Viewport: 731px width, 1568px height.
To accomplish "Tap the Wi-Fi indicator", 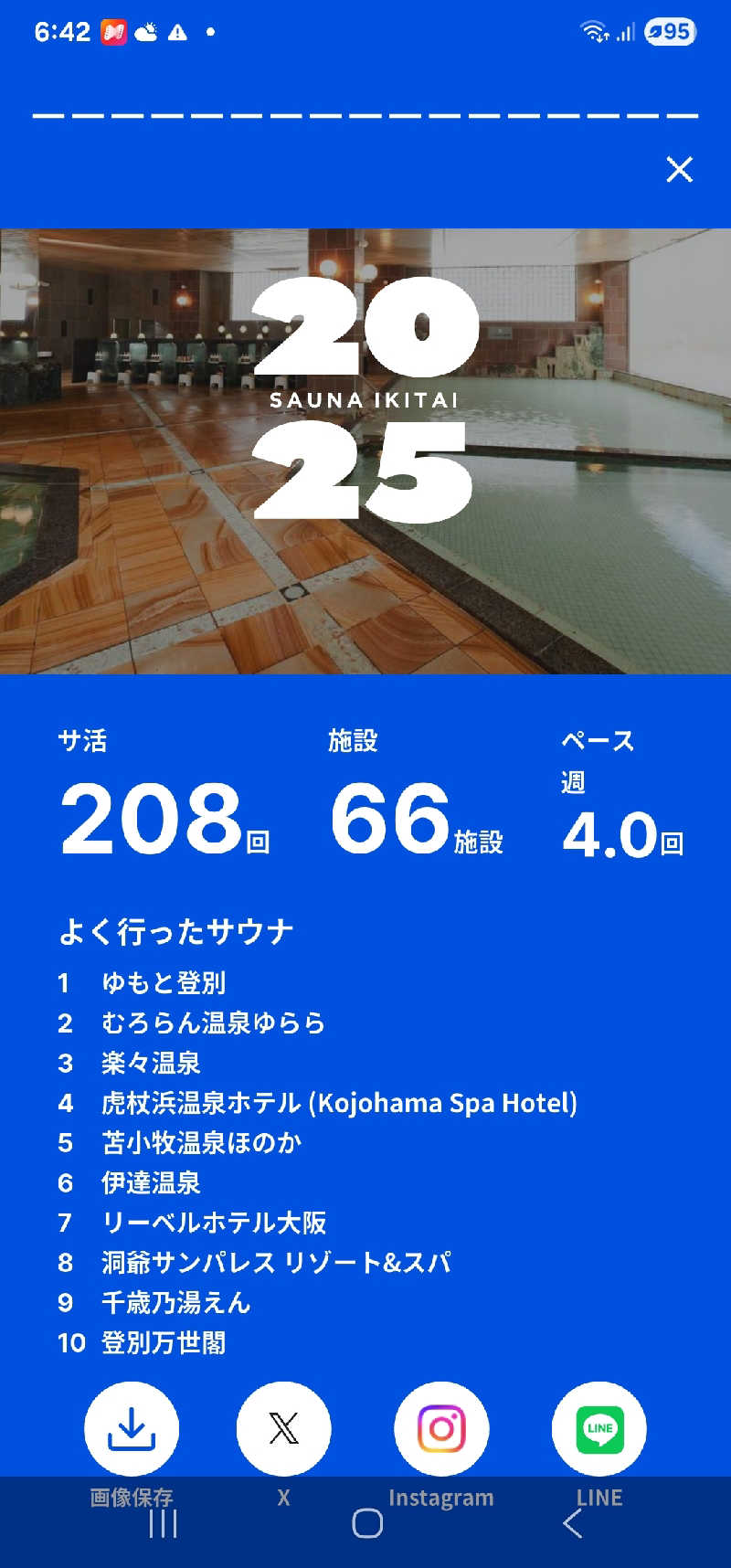I will click(594, 31).
